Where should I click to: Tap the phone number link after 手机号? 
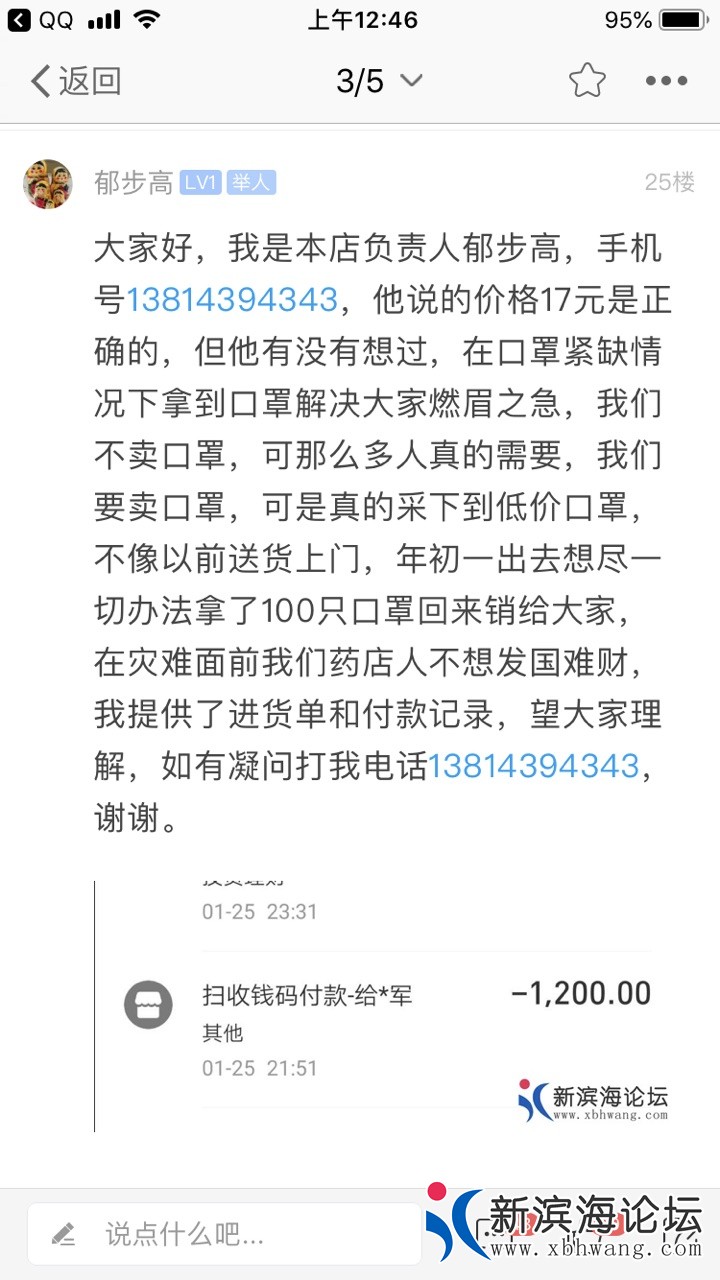point(231,299)
